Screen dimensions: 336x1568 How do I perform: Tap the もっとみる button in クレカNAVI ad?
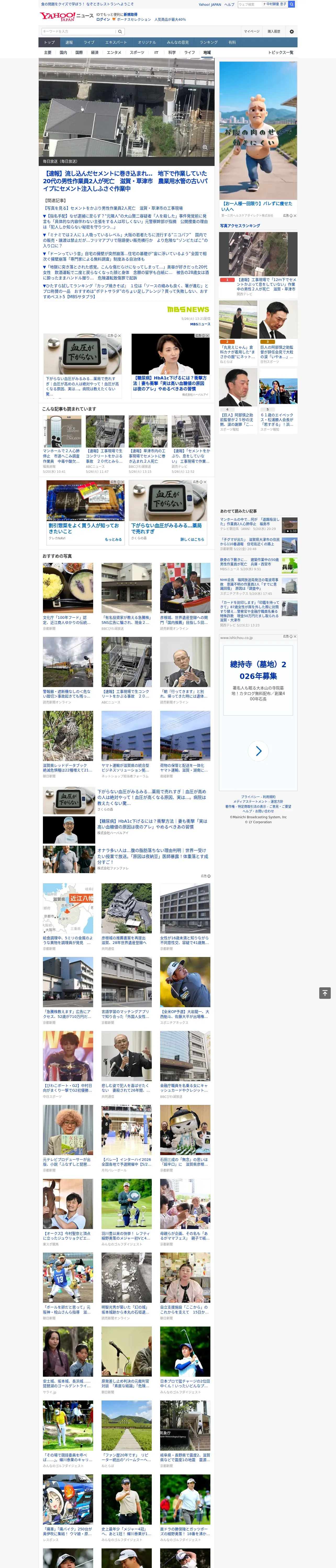[113, 539]
